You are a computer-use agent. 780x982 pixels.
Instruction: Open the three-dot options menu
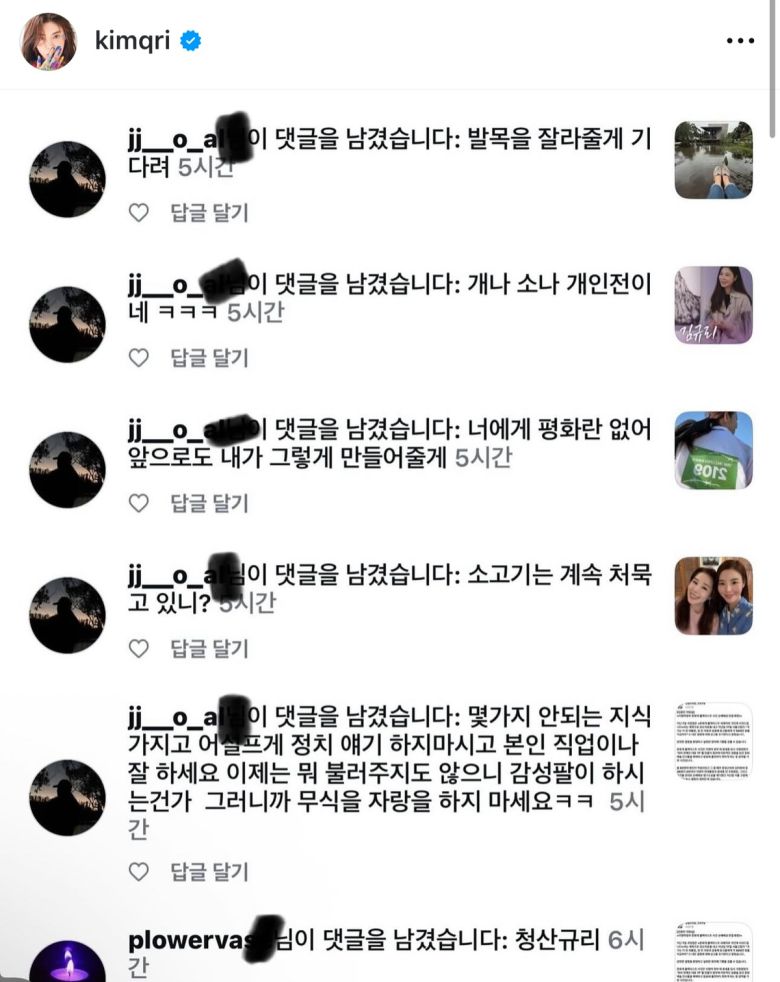pyautogui.click(x=741, y=40)
